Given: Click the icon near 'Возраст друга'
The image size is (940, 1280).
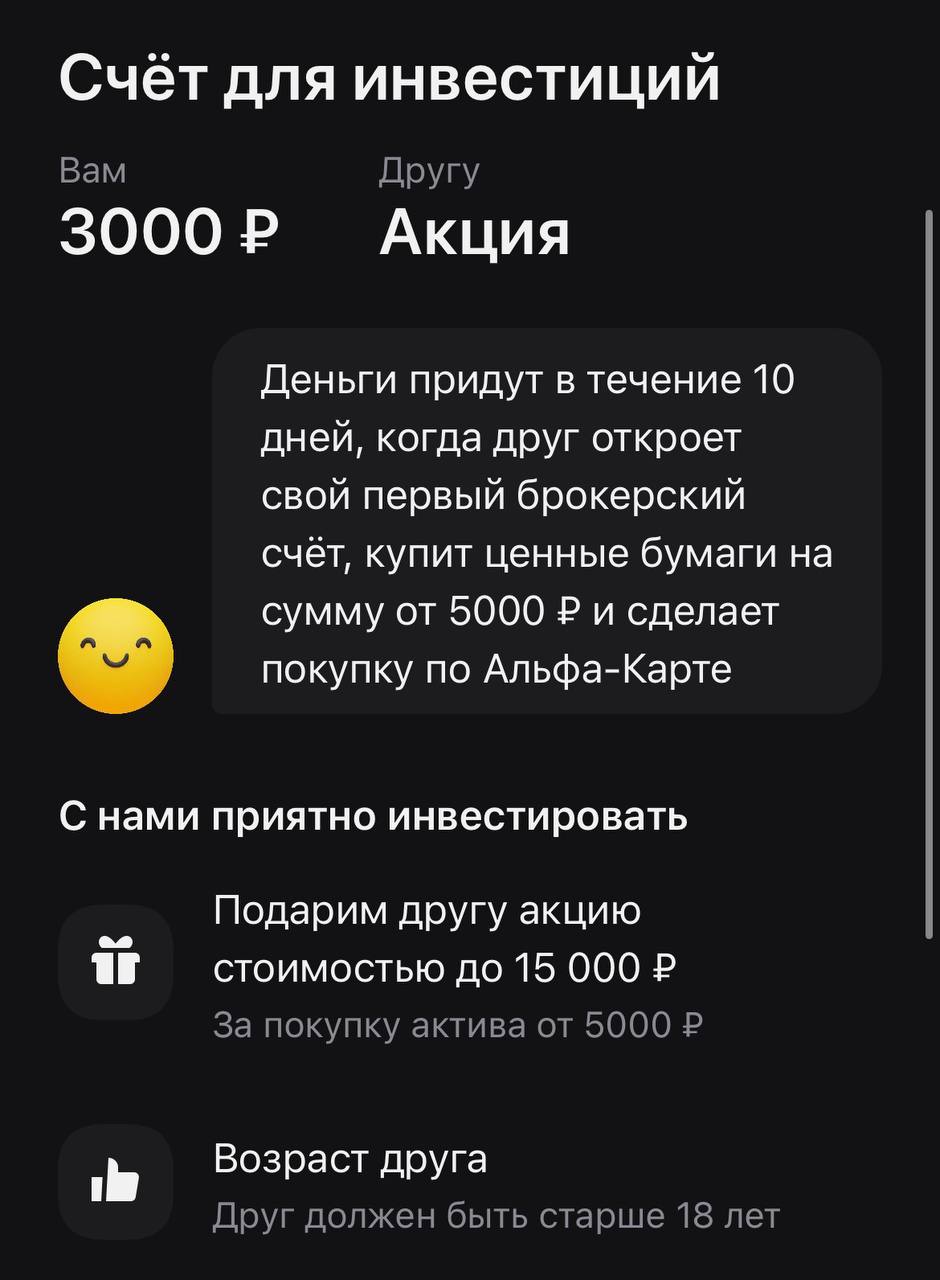Looking at the screenshot, I should [x=115, y=1180].
